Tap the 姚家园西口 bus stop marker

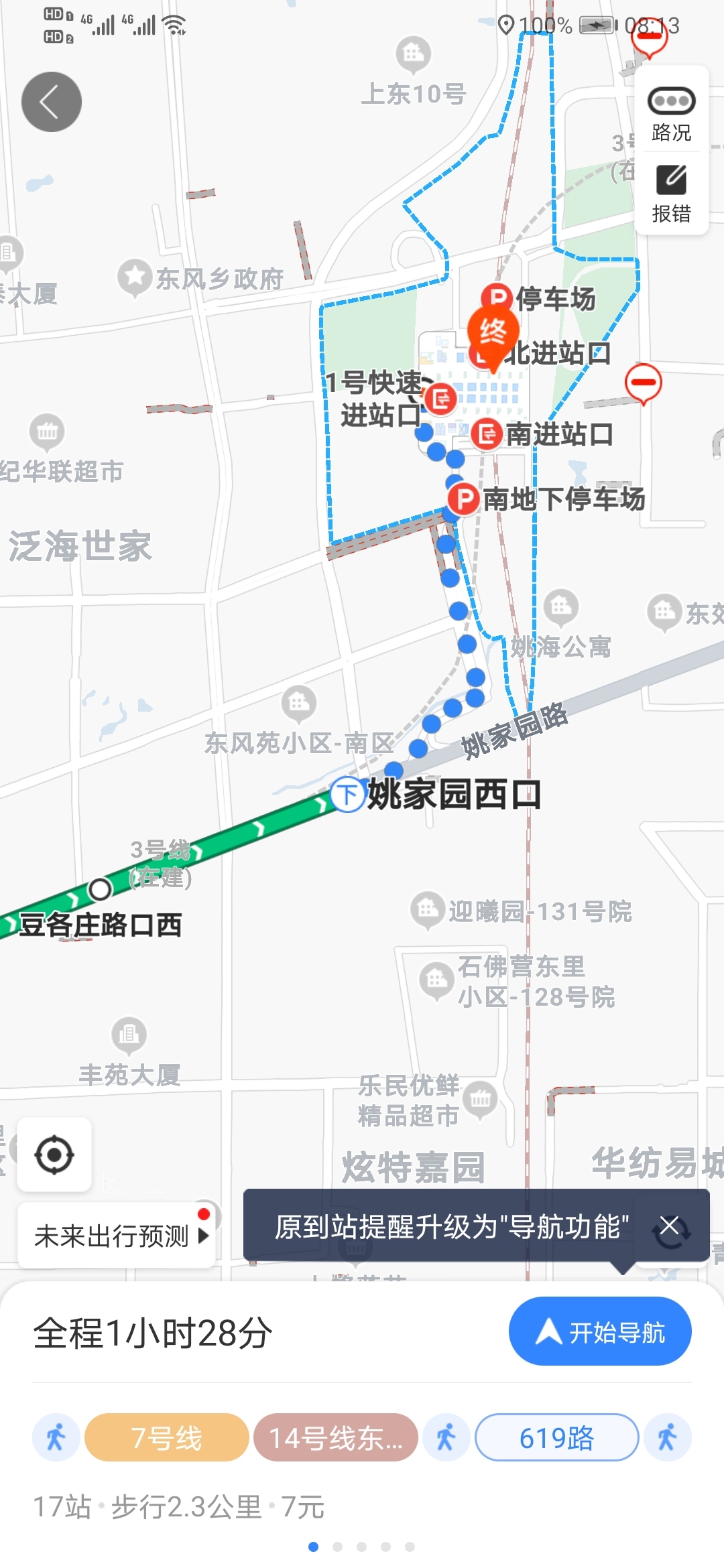tap(347, 795)
